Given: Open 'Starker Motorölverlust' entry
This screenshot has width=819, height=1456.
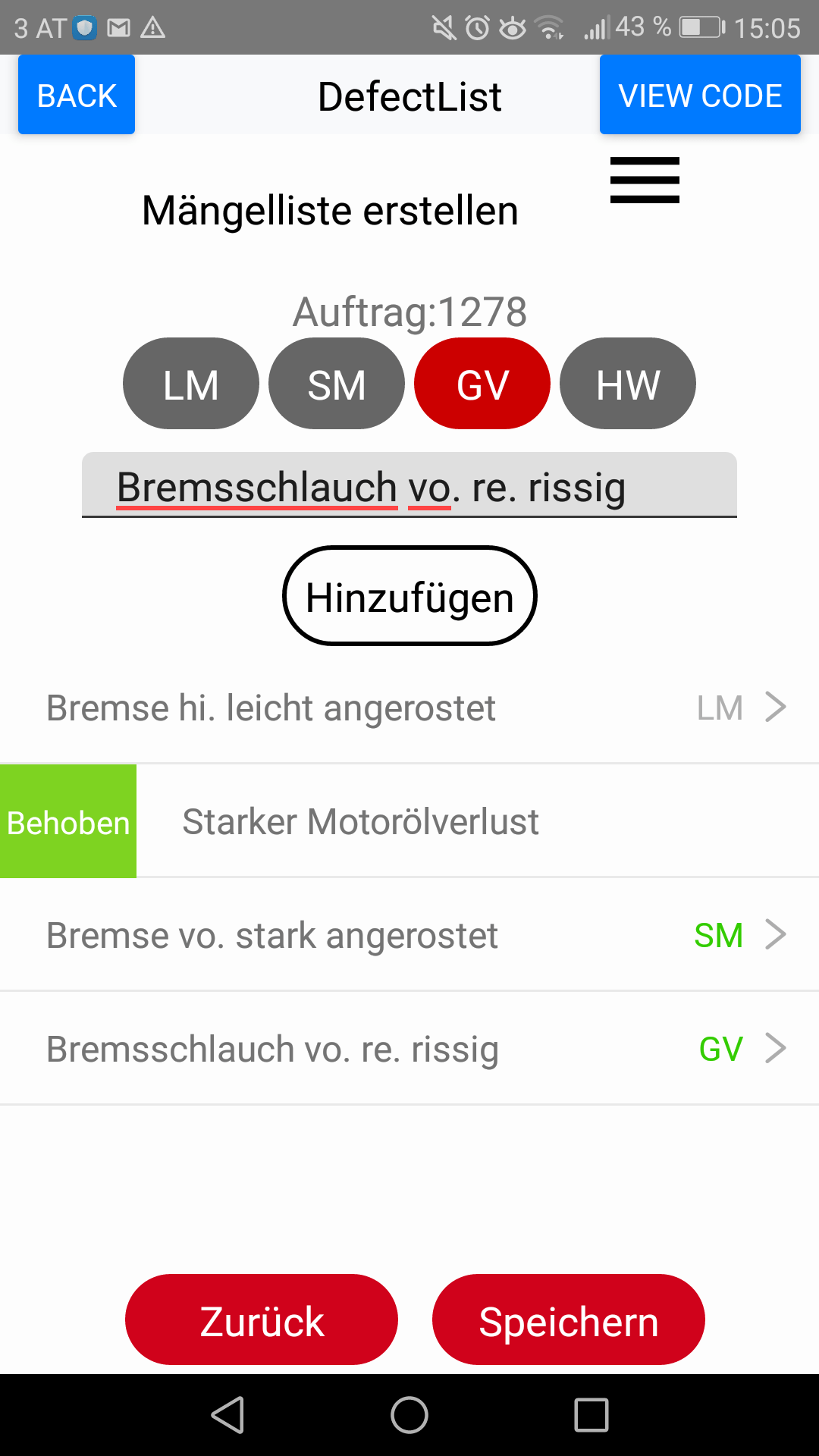Looking at the screenshot, I should point(478,821).
